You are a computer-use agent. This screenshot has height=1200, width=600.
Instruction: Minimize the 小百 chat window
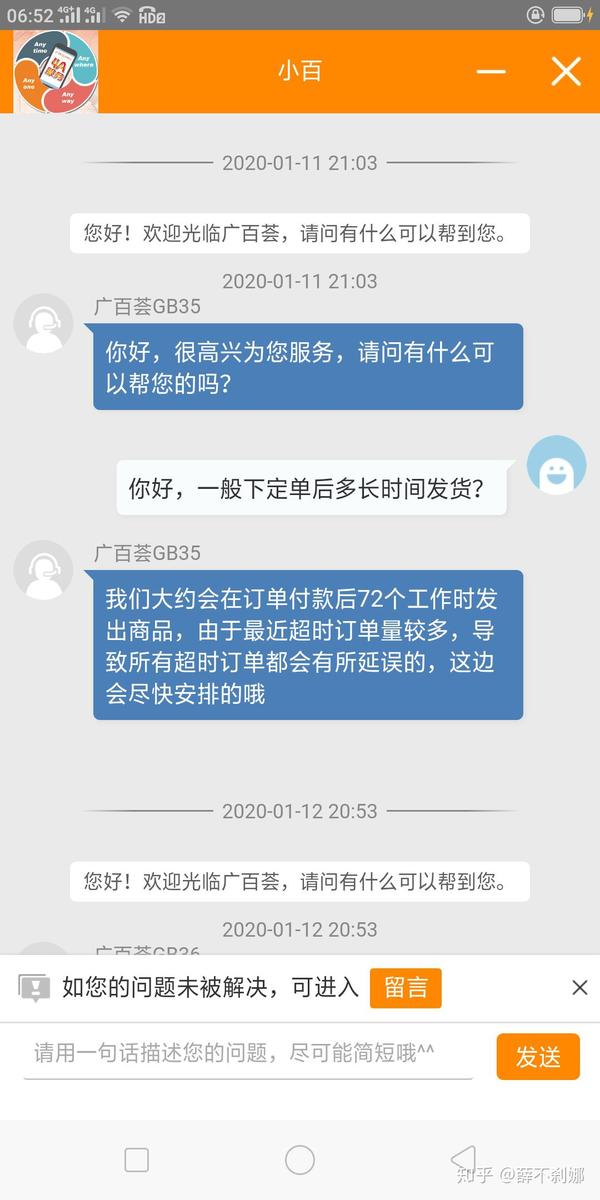coord(490,72)
